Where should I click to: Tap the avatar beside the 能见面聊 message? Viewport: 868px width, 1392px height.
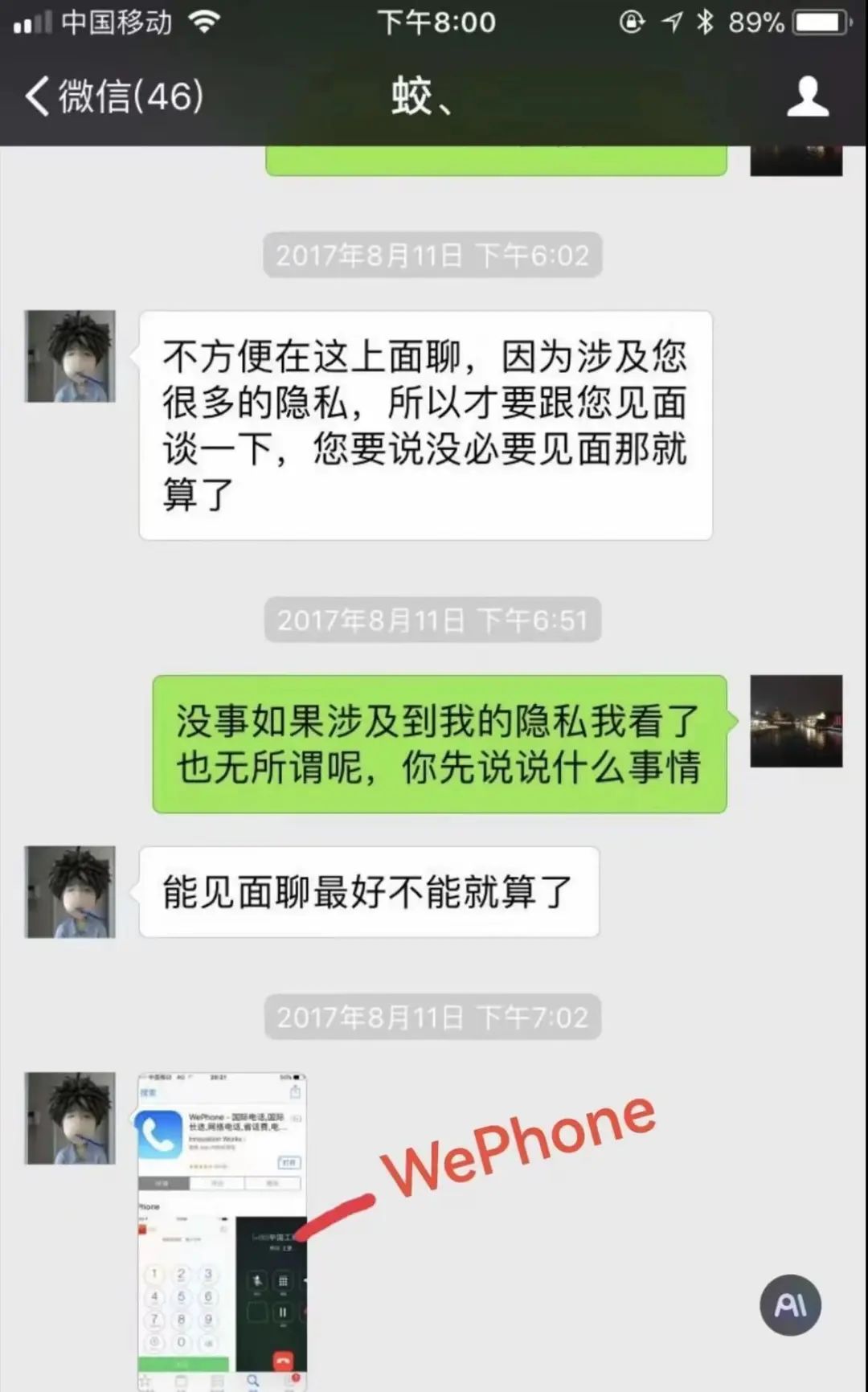(x=70, y=890)
